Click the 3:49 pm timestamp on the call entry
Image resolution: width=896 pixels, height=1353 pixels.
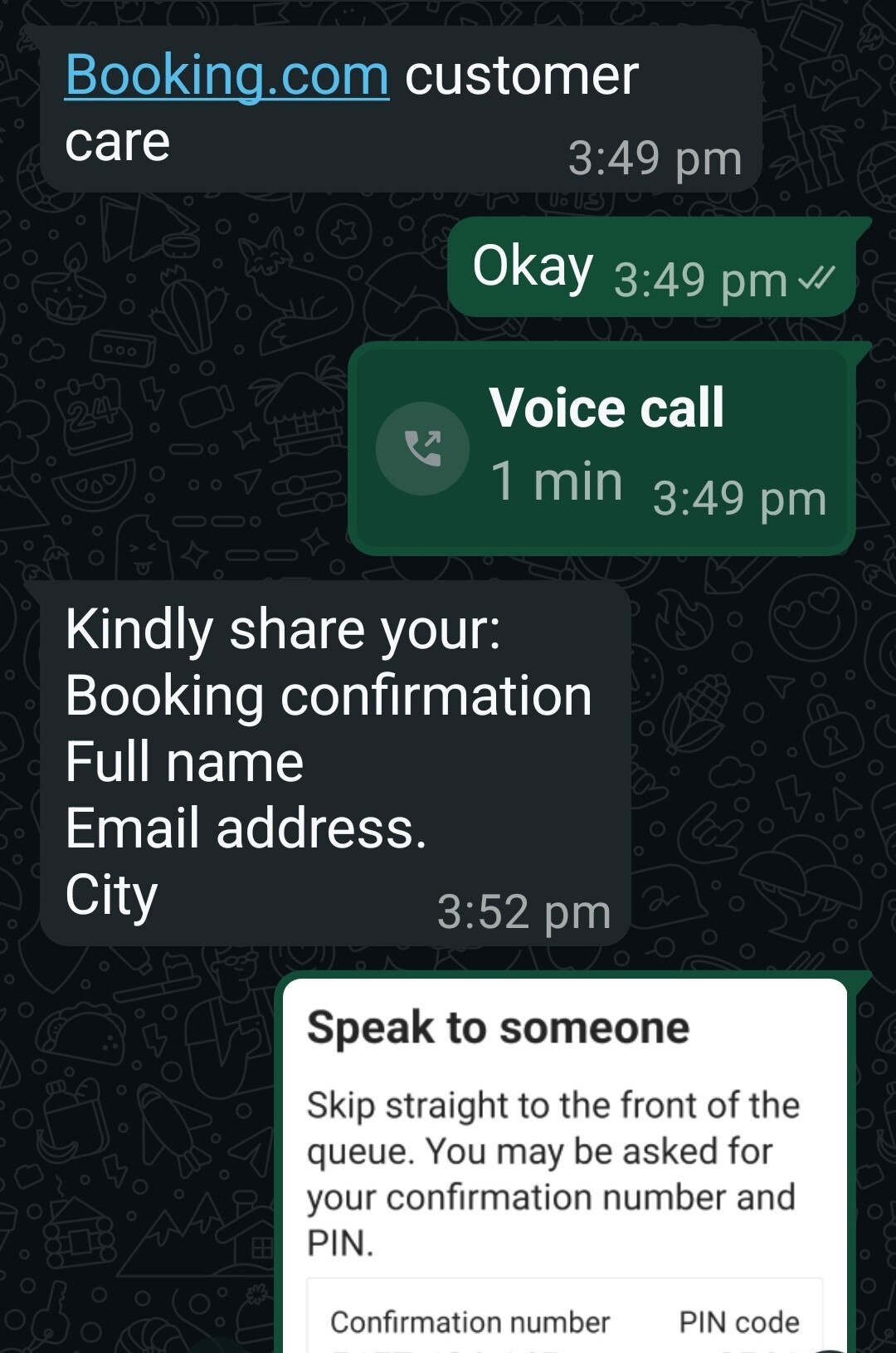point(741,498)
